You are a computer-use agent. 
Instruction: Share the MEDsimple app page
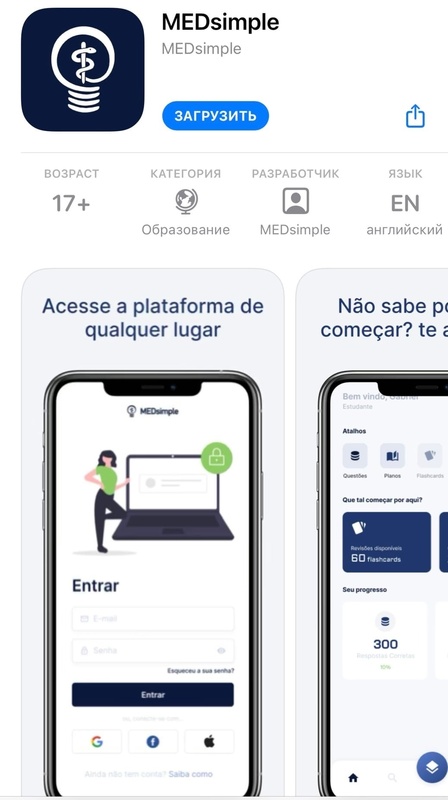(x=415, y=116)
